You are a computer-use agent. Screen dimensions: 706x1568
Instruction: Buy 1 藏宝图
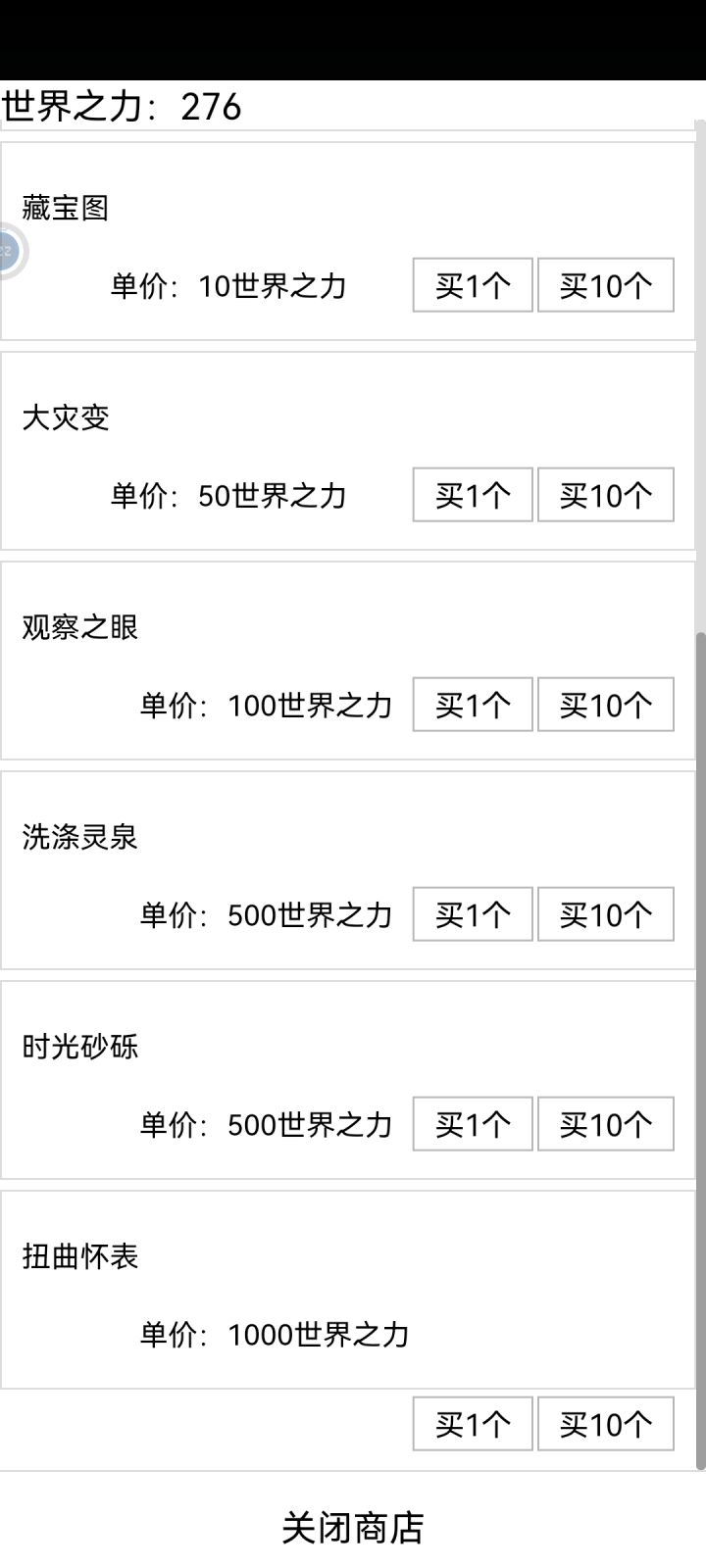tap(473, 285)
